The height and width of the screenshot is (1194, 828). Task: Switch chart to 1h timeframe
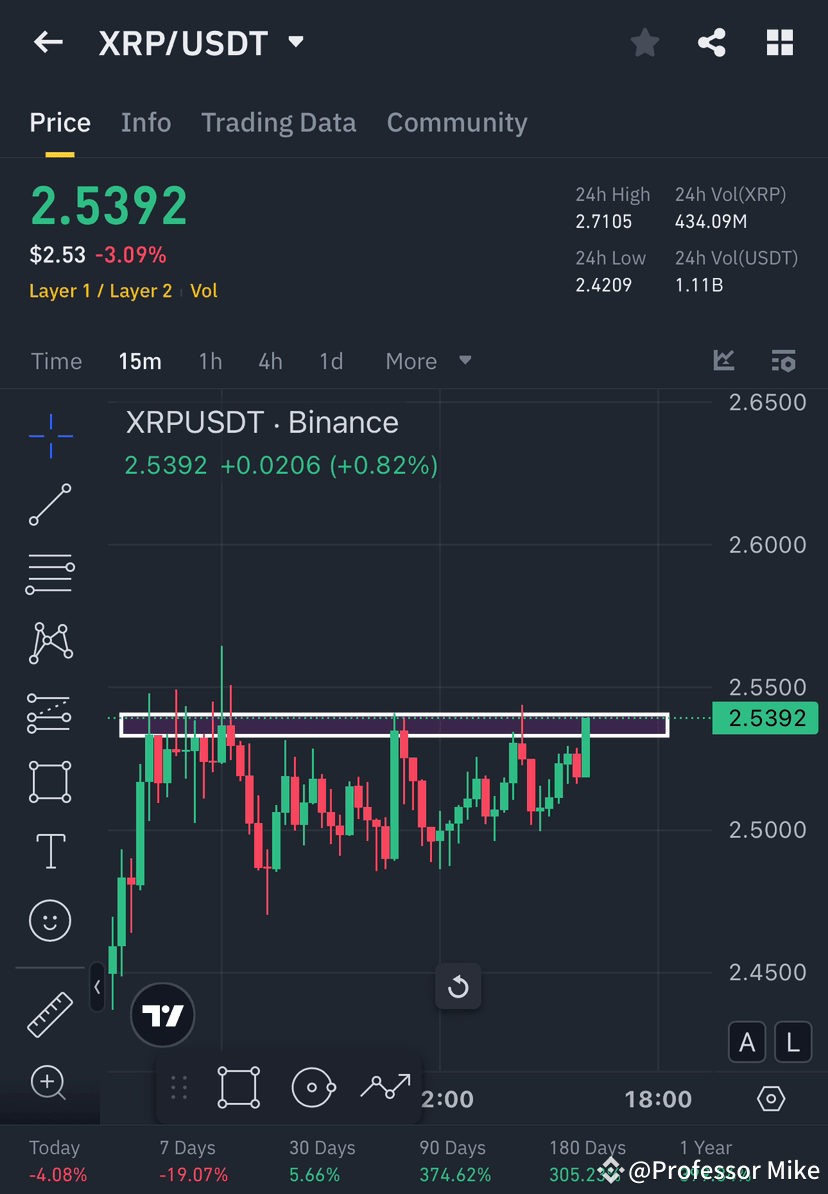coord(210,361)
